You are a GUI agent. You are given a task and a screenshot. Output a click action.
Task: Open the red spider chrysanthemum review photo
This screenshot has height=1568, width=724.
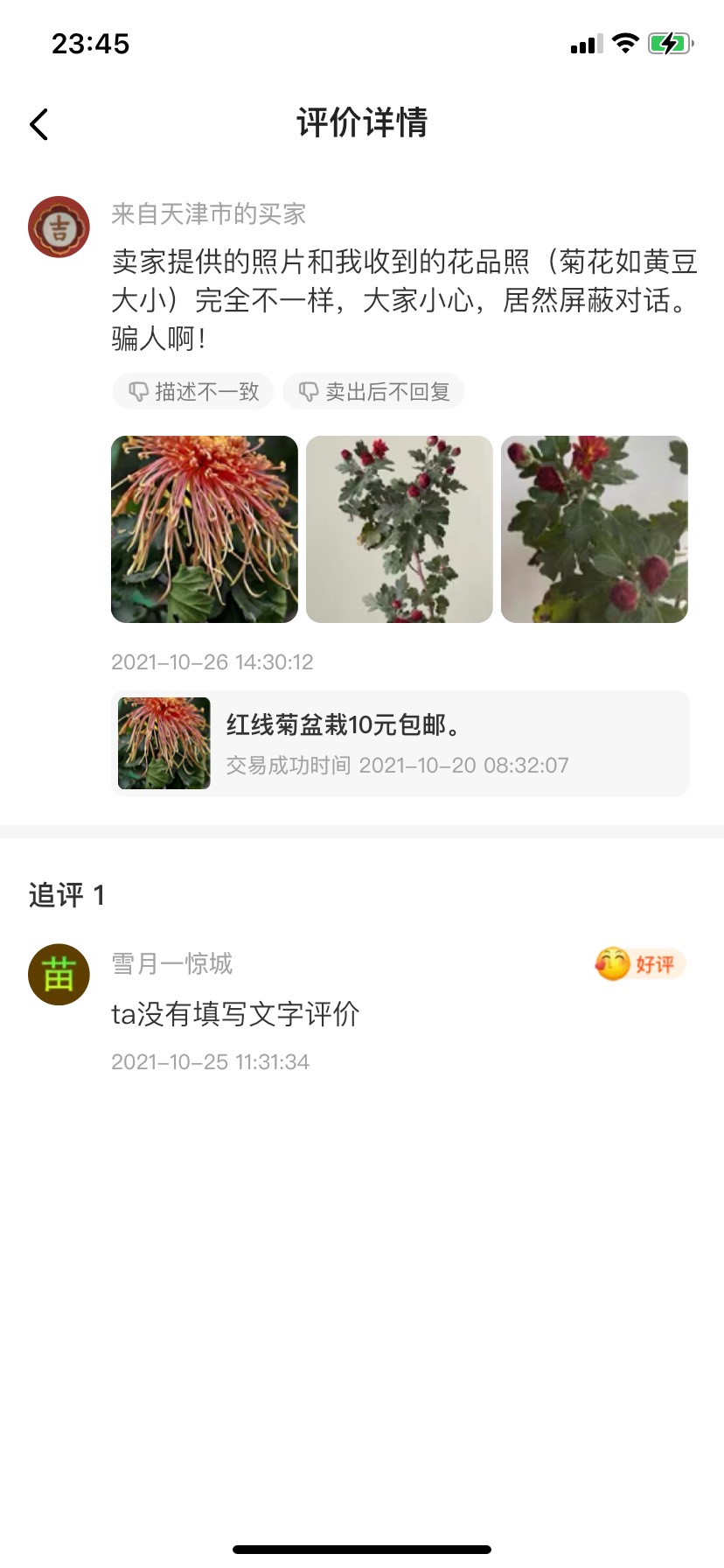coord(205,528)
